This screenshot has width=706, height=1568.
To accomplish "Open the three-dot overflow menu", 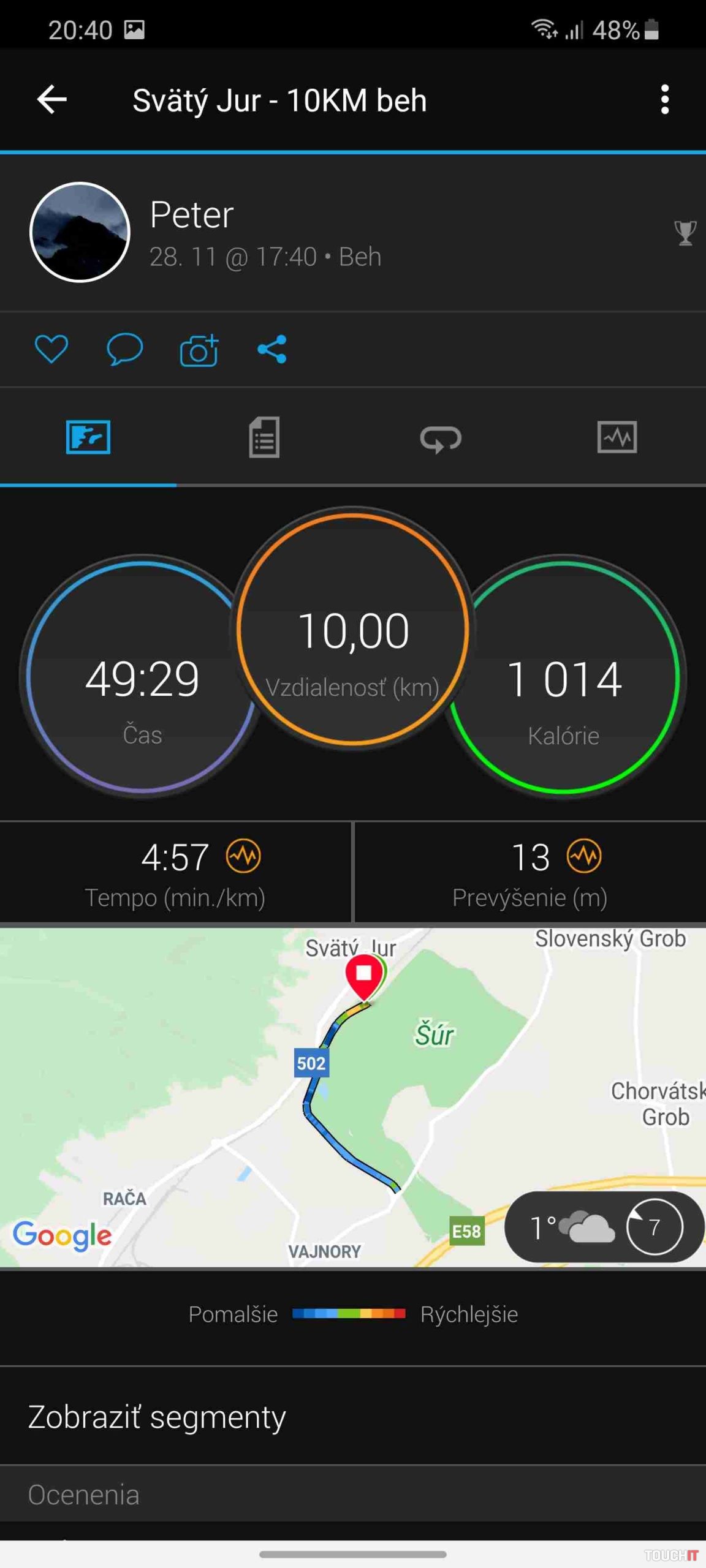I will 664,100.
